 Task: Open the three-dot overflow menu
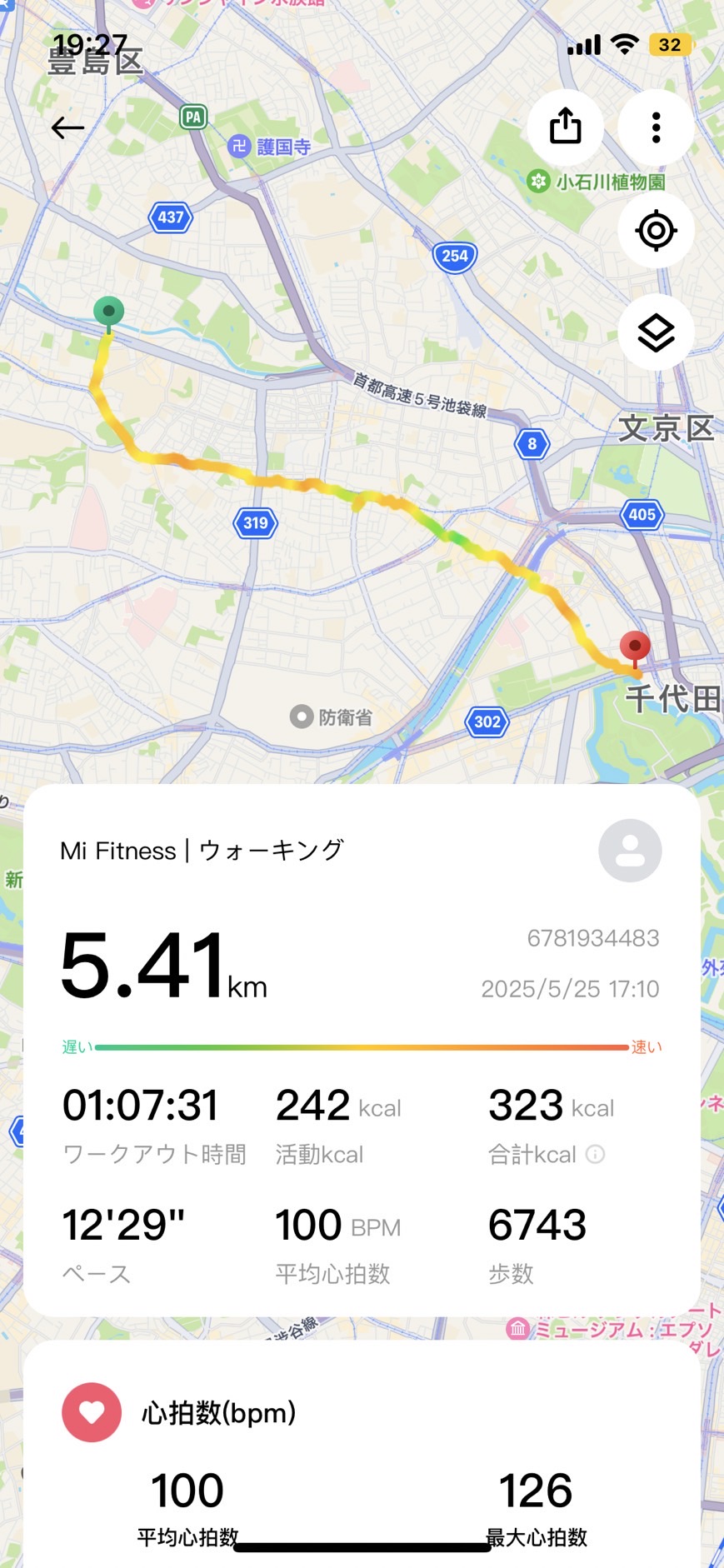656,127
